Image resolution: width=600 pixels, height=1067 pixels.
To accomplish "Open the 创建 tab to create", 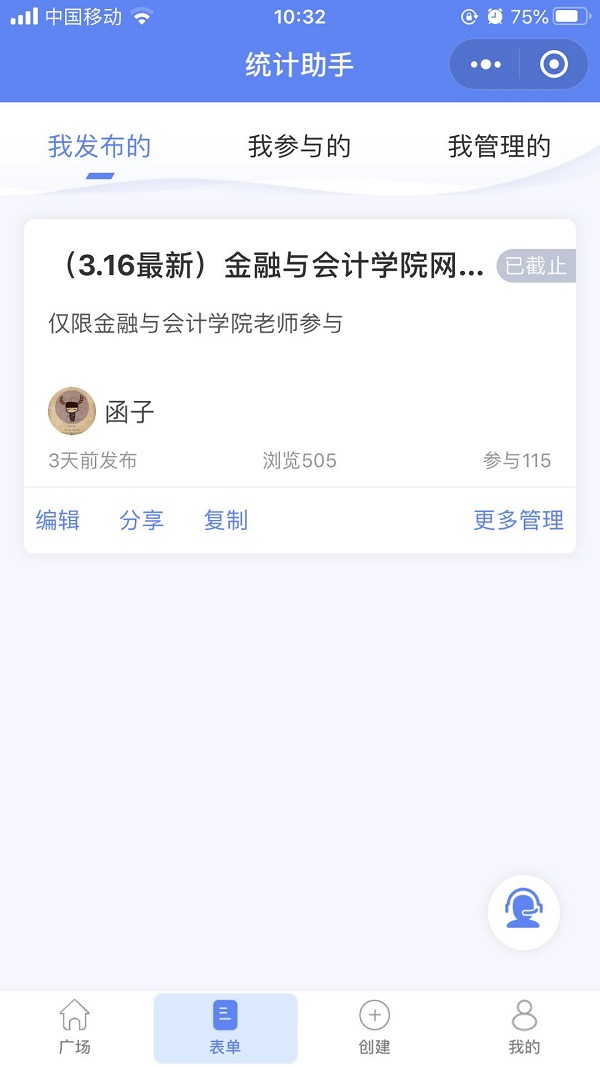I will pyautogui.click(x=374, y=1028).
